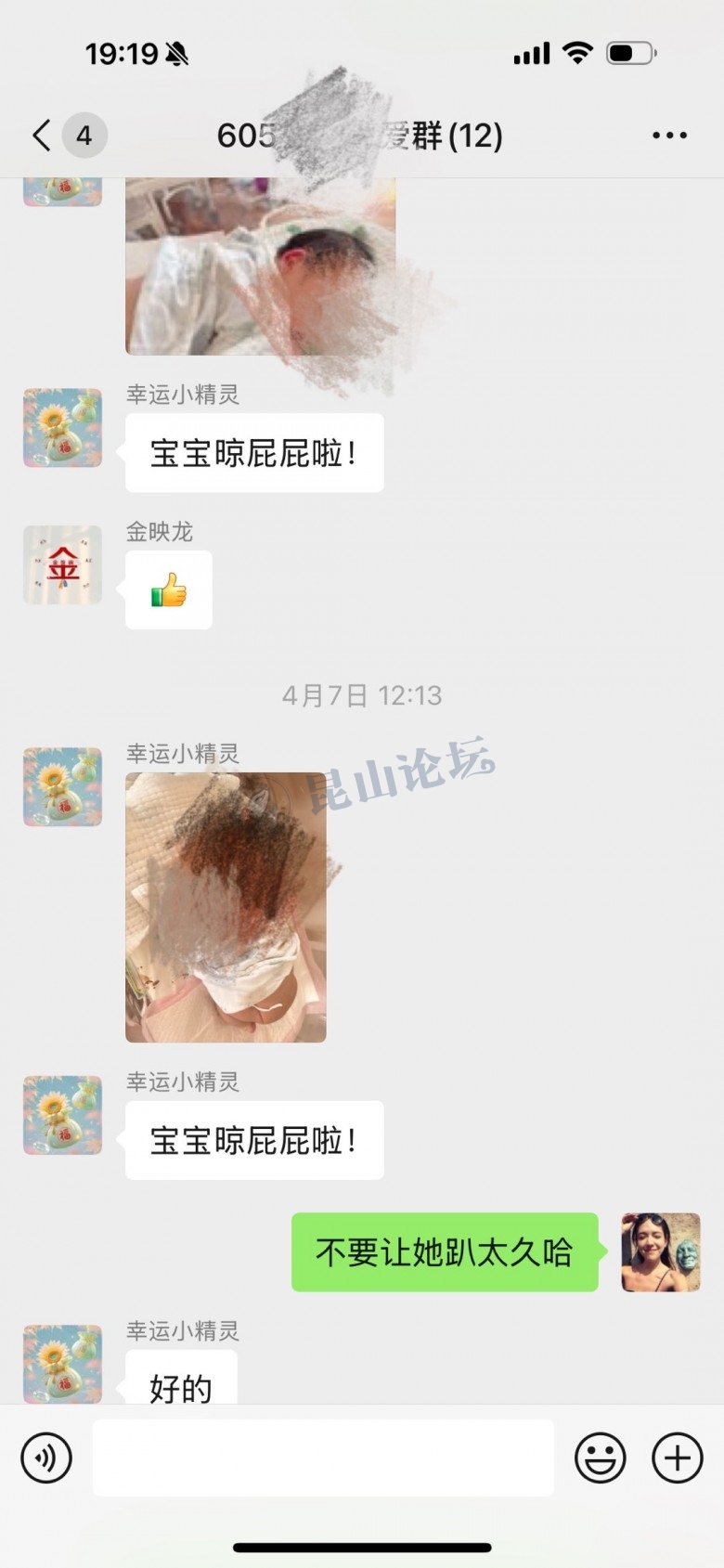Open the group chat options menu
Screen dimensions: 724x1568
pyautogui.click(x=669, y=136)
